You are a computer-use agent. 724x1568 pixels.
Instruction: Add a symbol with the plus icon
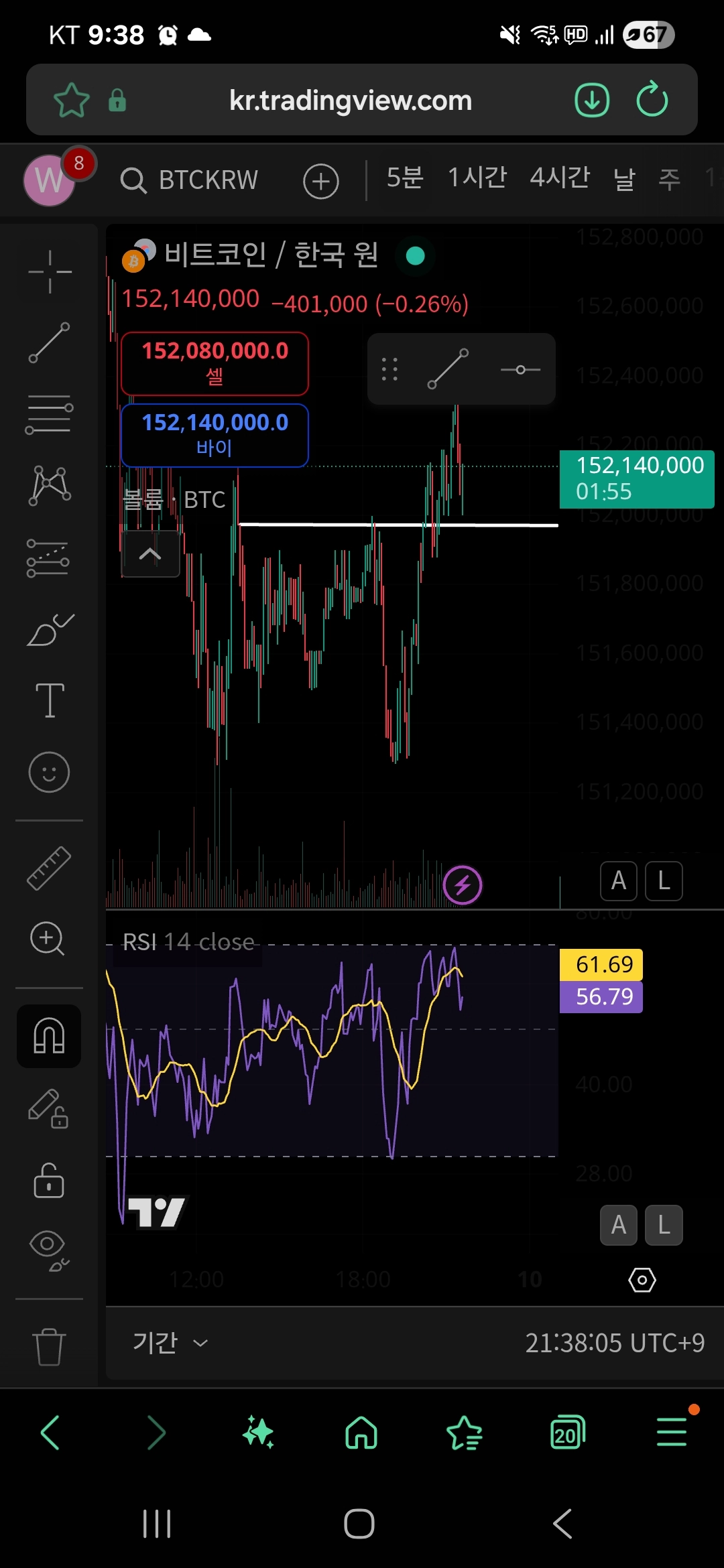(x=320, y=181)
